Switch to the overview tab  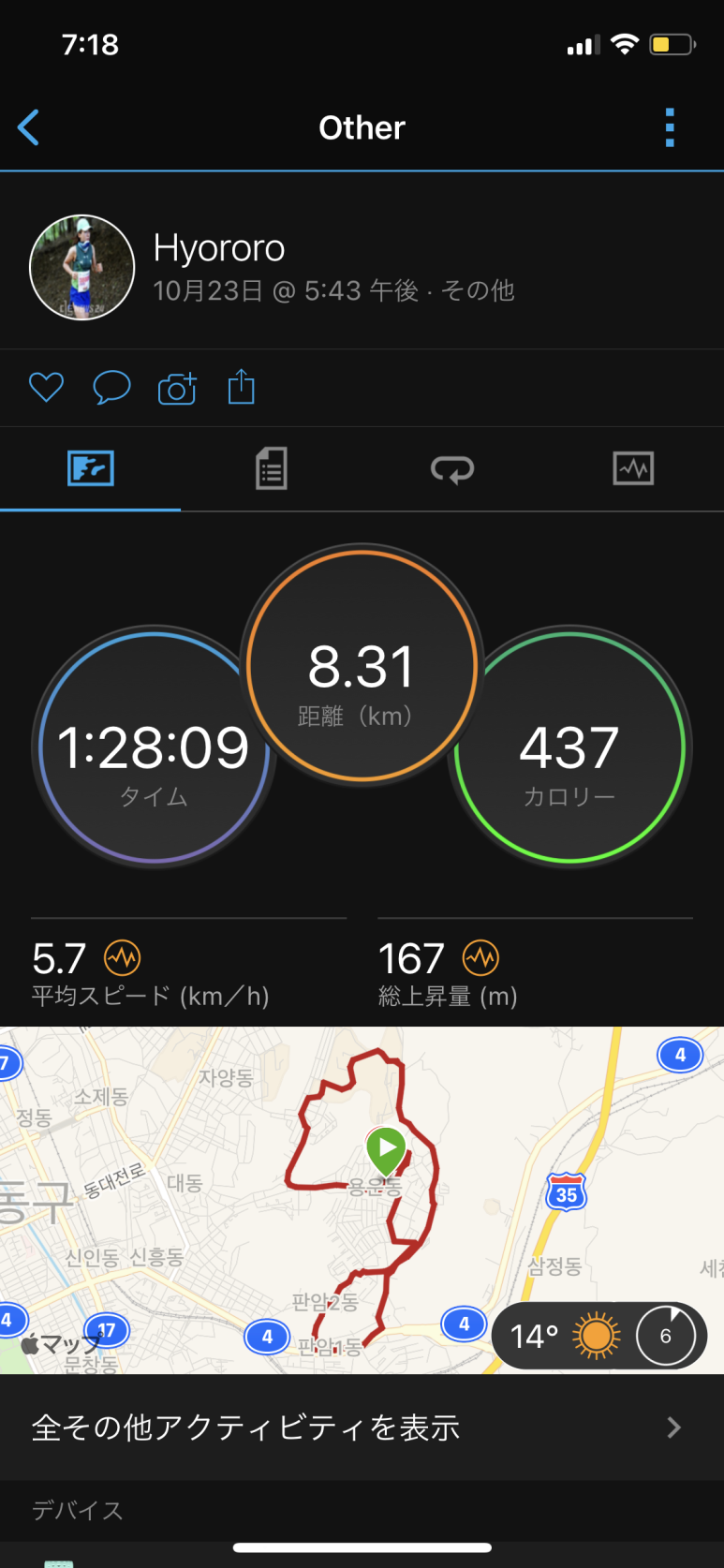coord(91,468)
